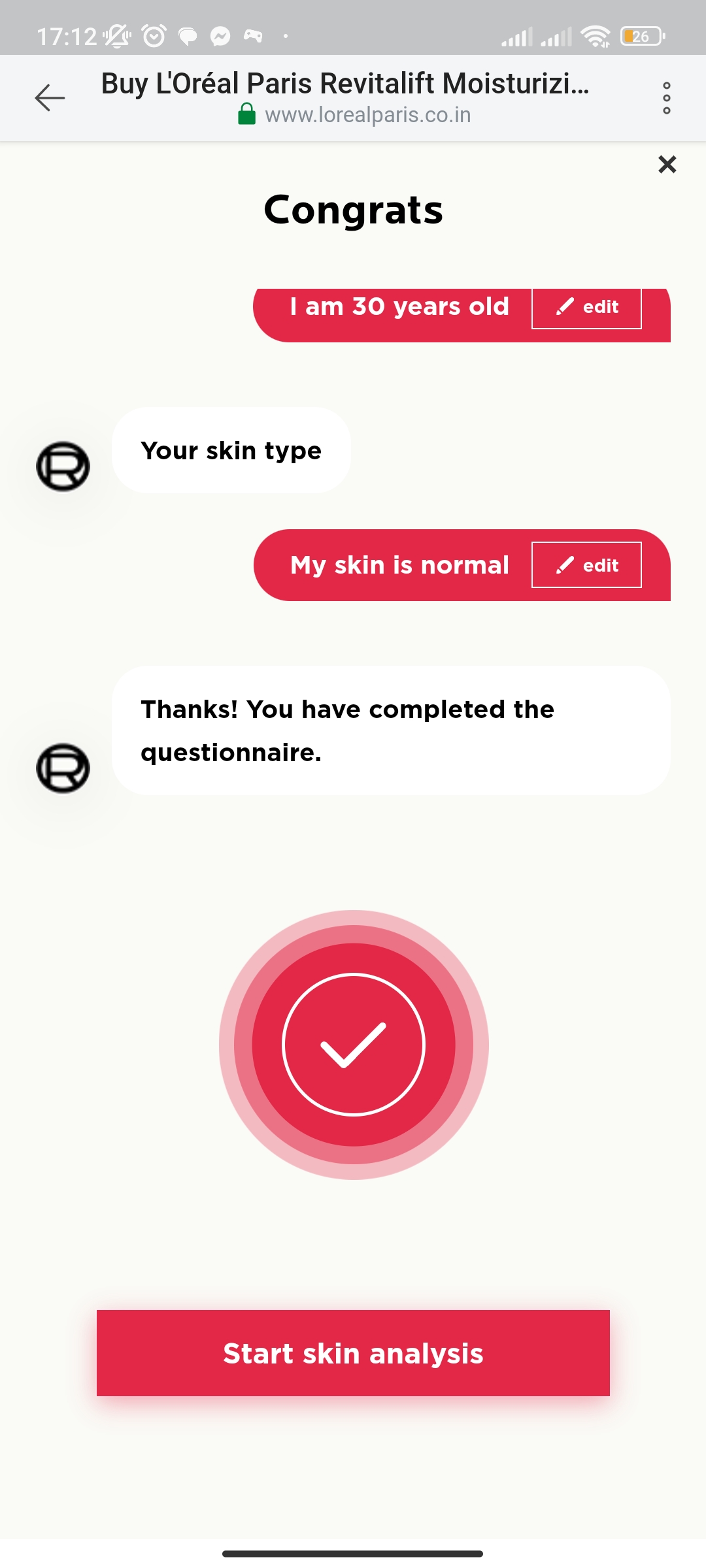Start skin analysis

click(353, 1353)
